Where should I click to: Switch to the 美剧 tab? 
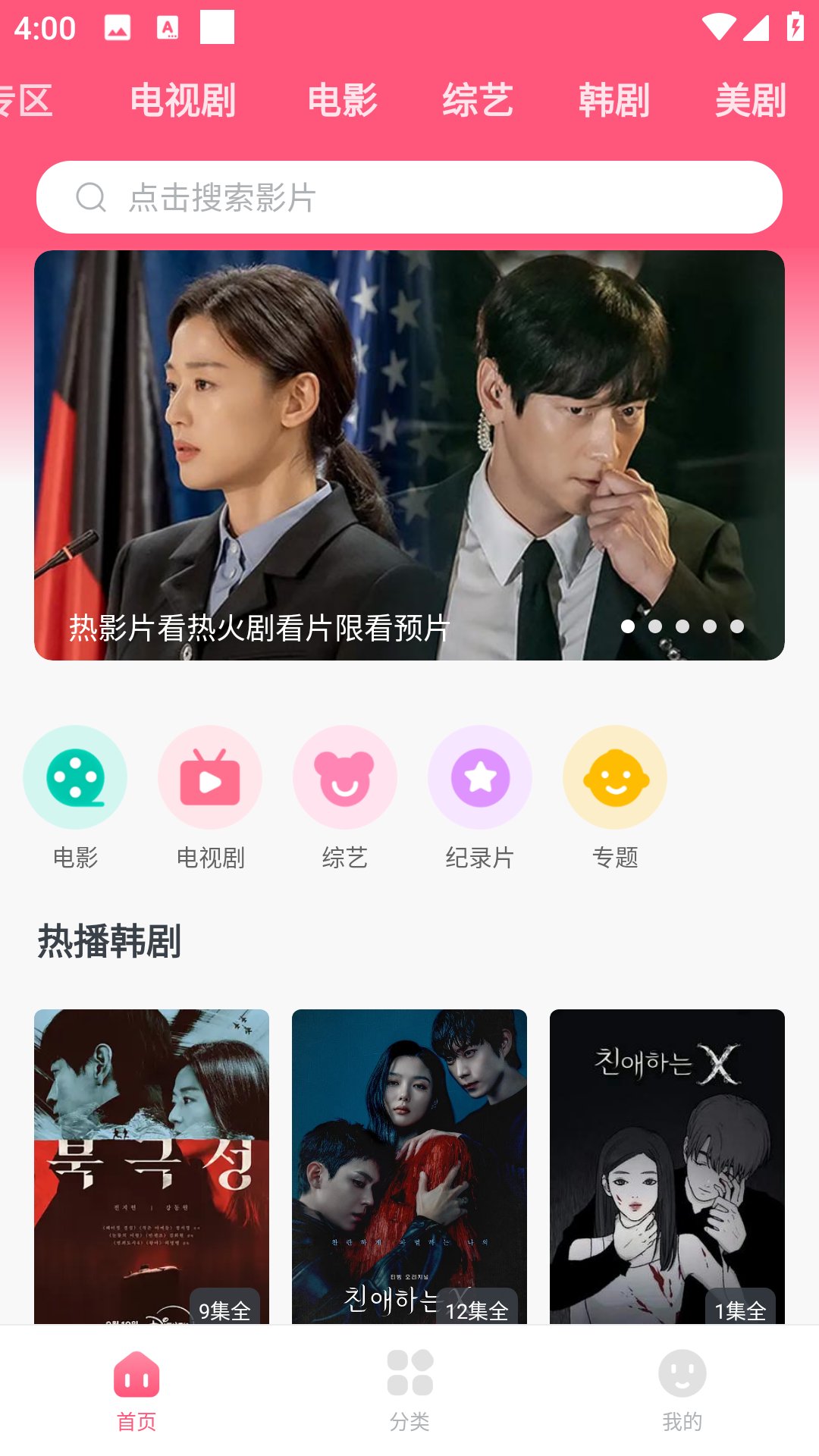[x=752, y=99]
